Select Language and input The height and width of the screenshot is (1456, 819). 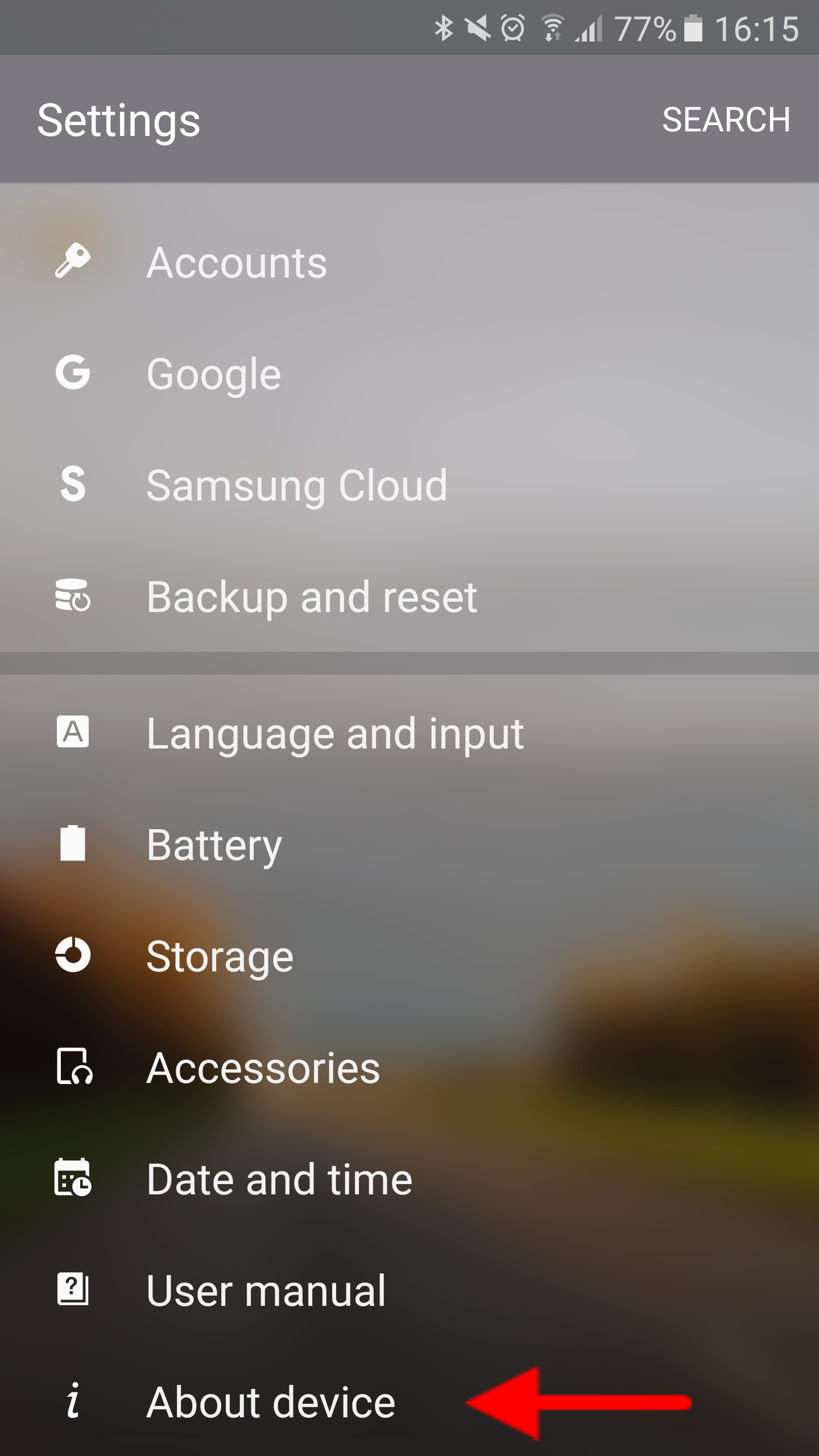tap(409, 733)
